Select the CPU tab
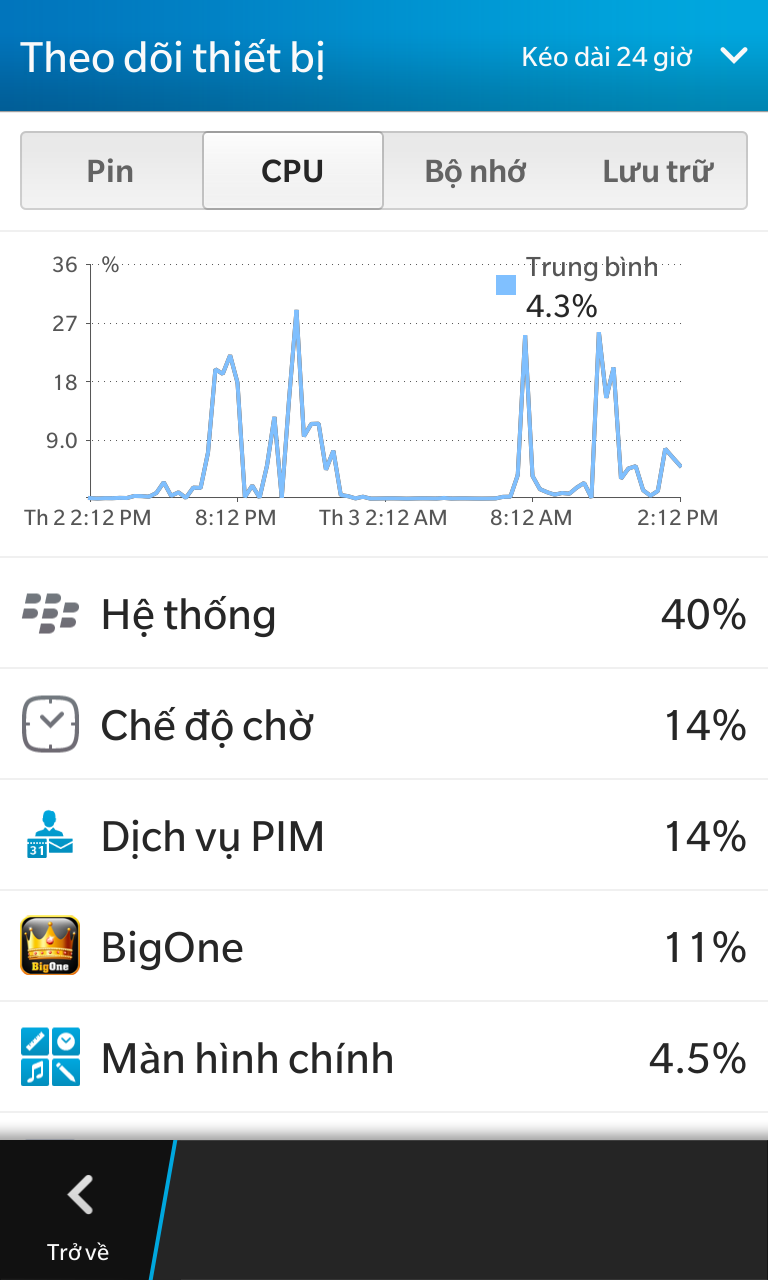This screenshot has width=768, height=1280. (292, 171)
